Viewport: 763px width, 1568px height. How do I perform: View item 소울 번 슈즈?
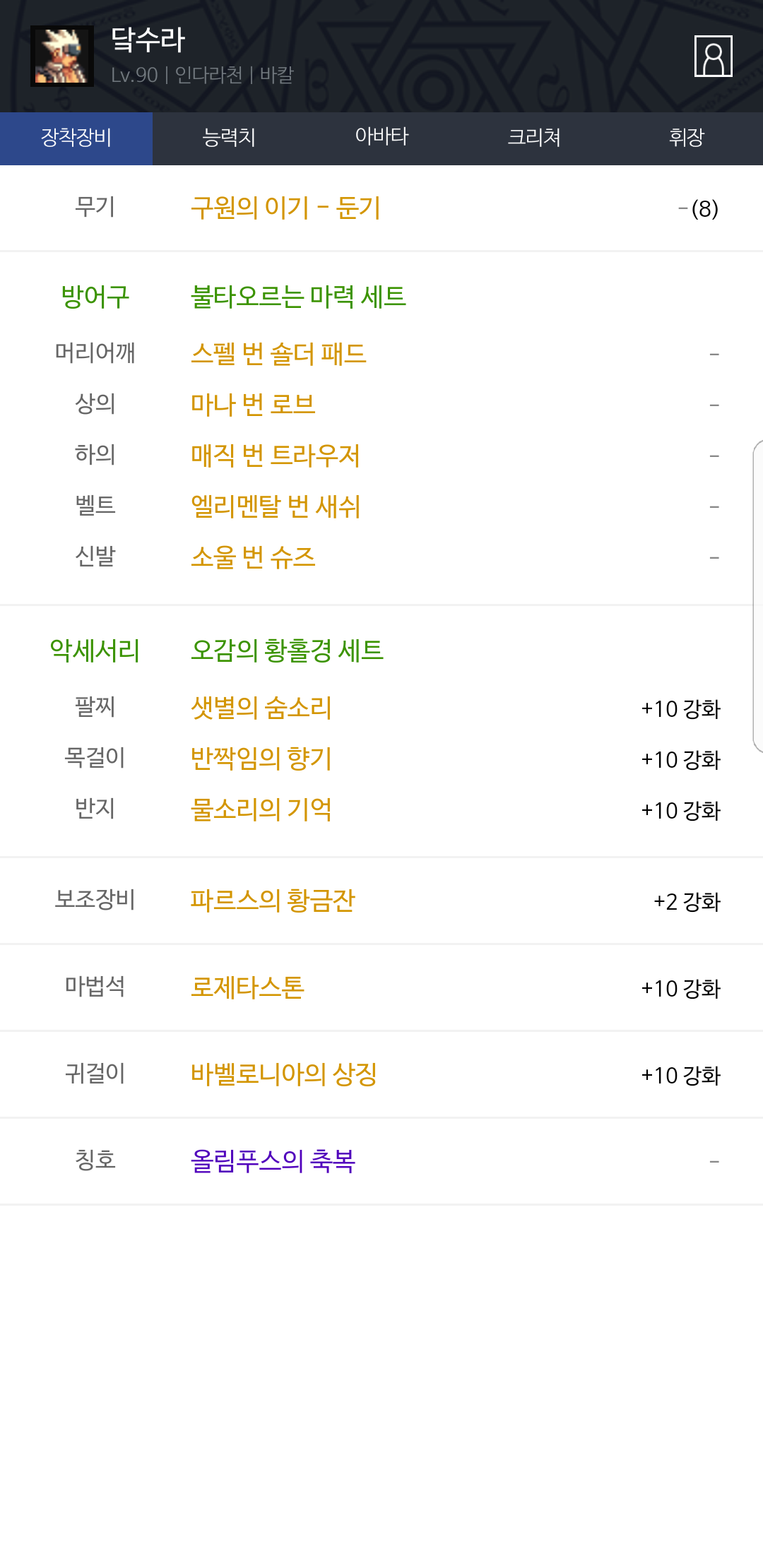253,557
